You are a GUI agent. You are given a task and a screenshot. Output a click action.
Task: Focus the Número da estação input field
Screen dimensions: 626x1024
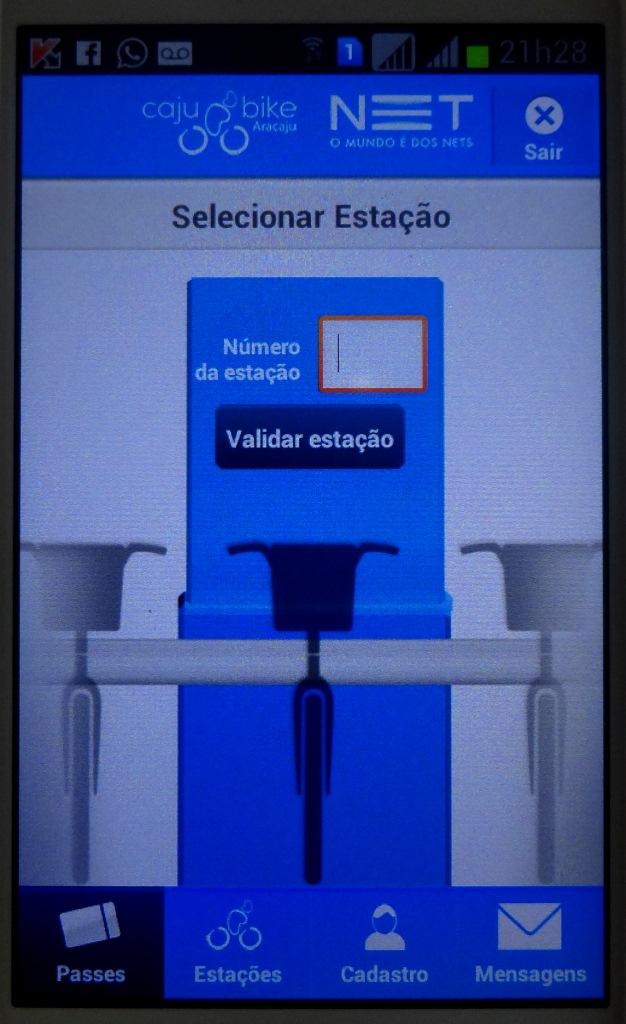pos(373,354)
